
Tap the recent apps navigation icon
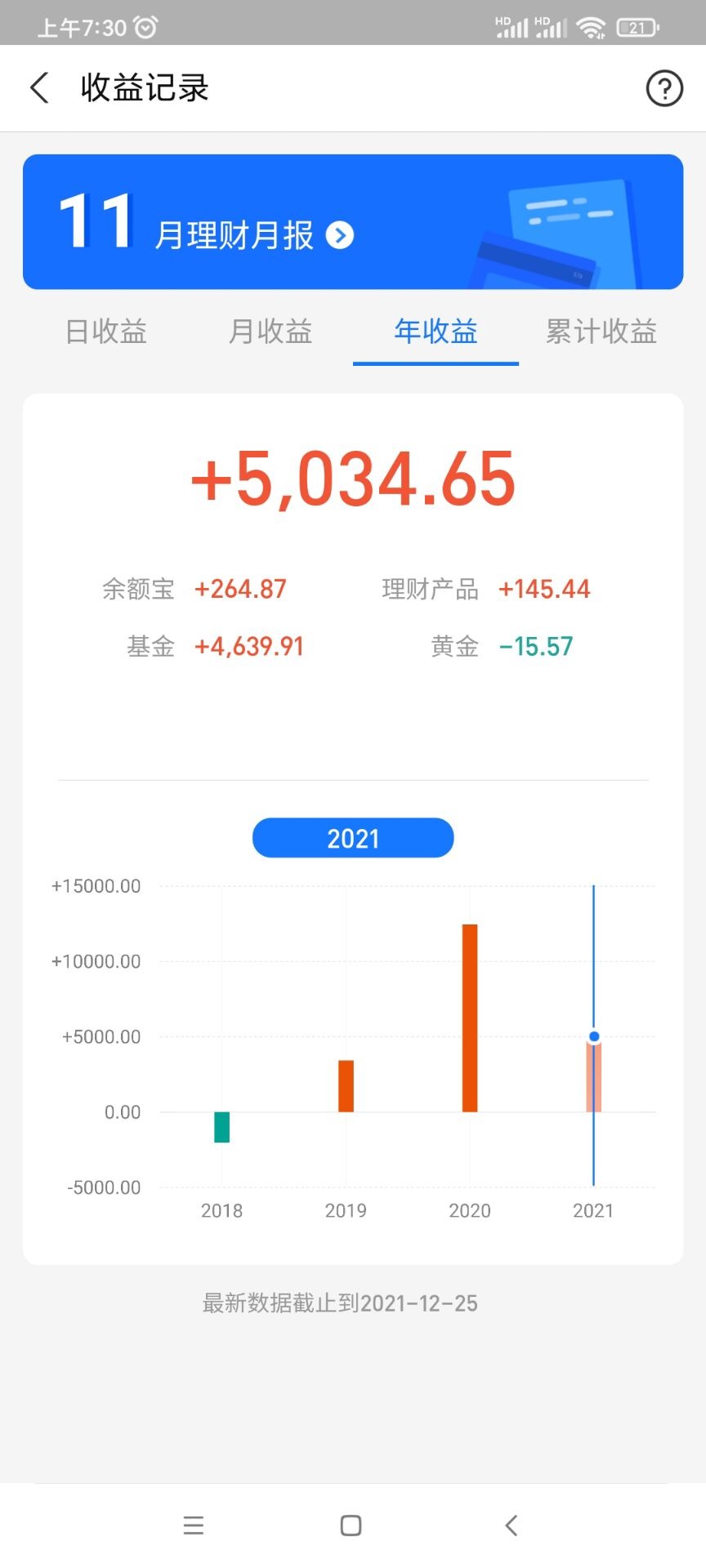(193, 1525)
